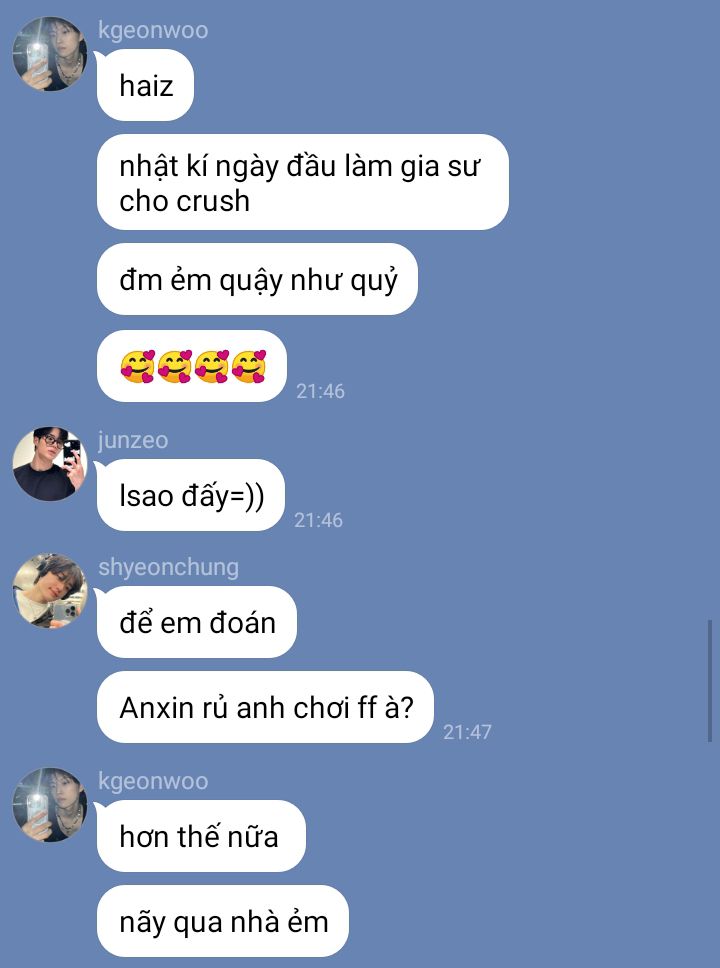The image size is (720, 968).
Task: Open shyeonchung's profile avatar
Action: pos(50,591)
